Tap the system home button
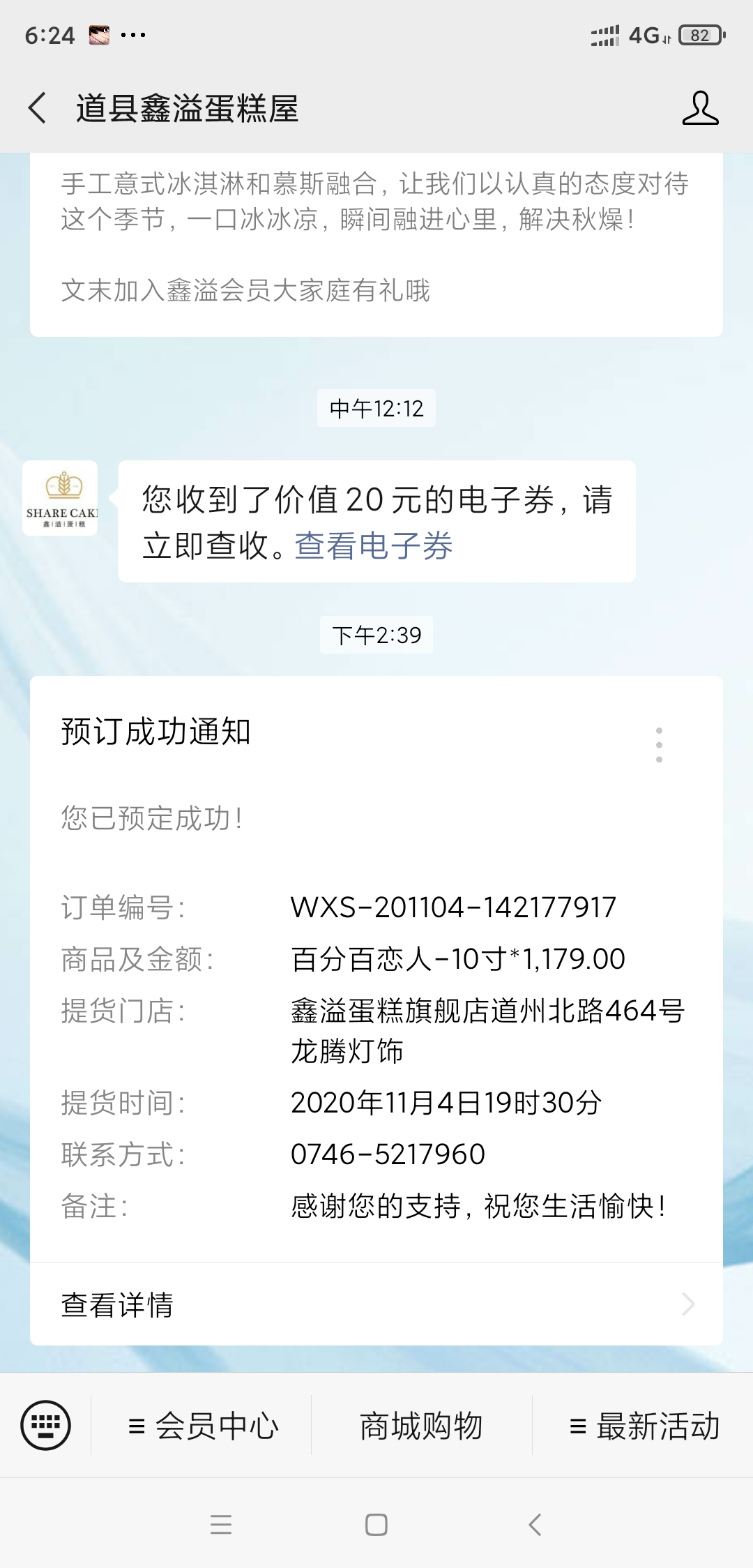This screenshot has height=1568, width=753. 376,1525
